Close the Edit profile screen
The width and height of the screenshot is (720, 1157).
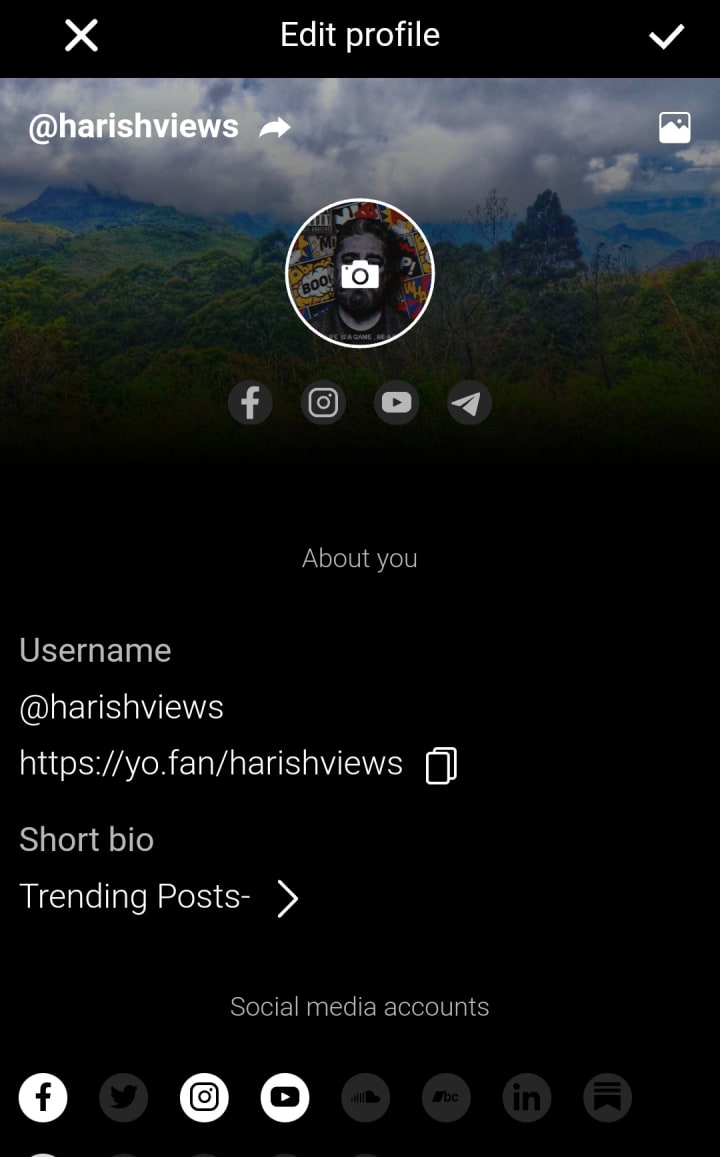[81, 36]
